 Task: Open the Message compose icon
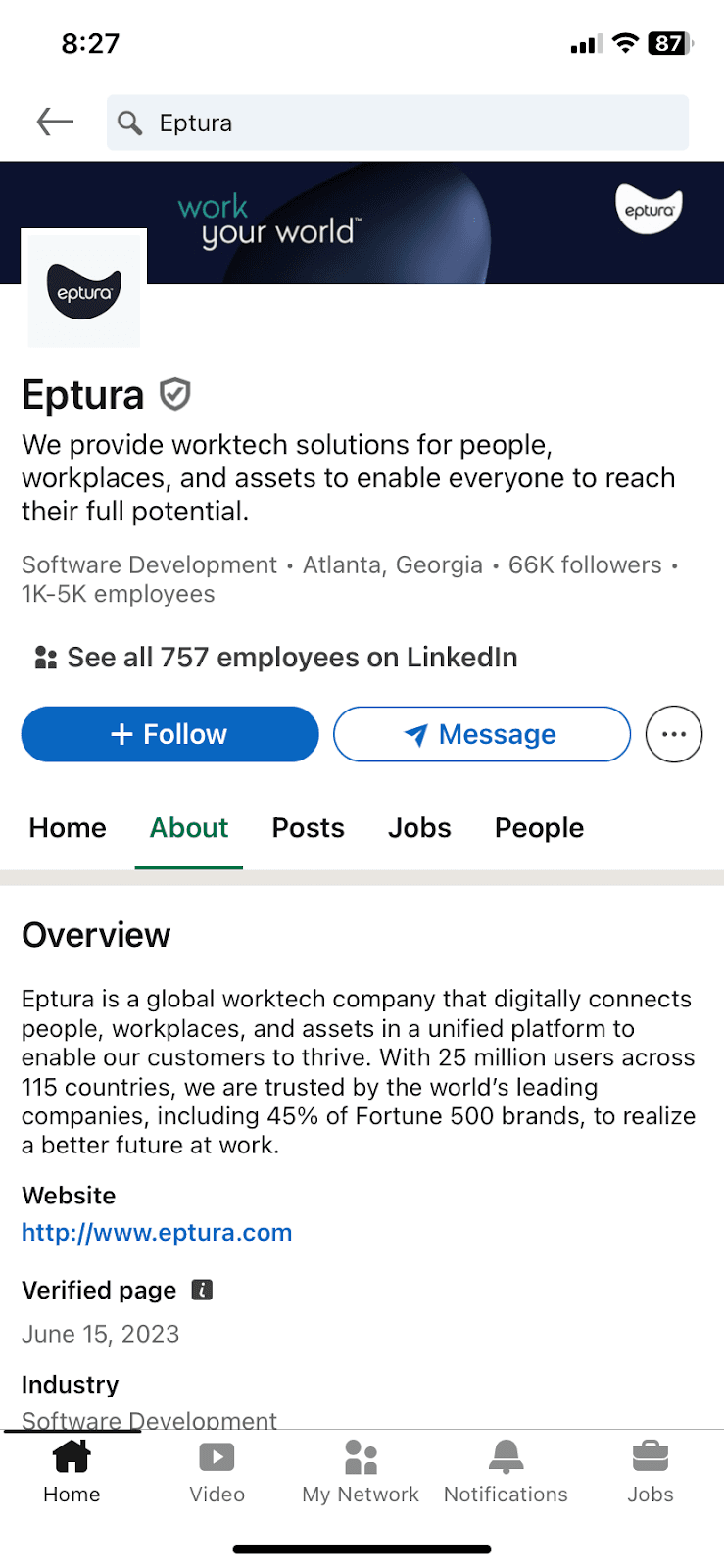coord(415,734)
